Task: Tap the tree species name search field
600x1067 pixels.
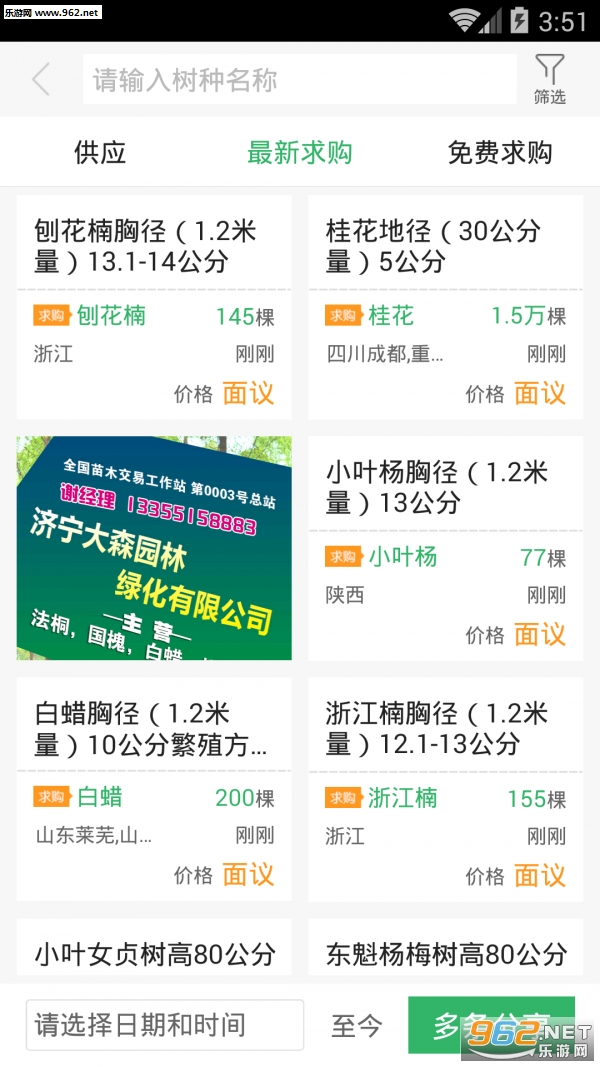Action: click(x=299, y=80)
